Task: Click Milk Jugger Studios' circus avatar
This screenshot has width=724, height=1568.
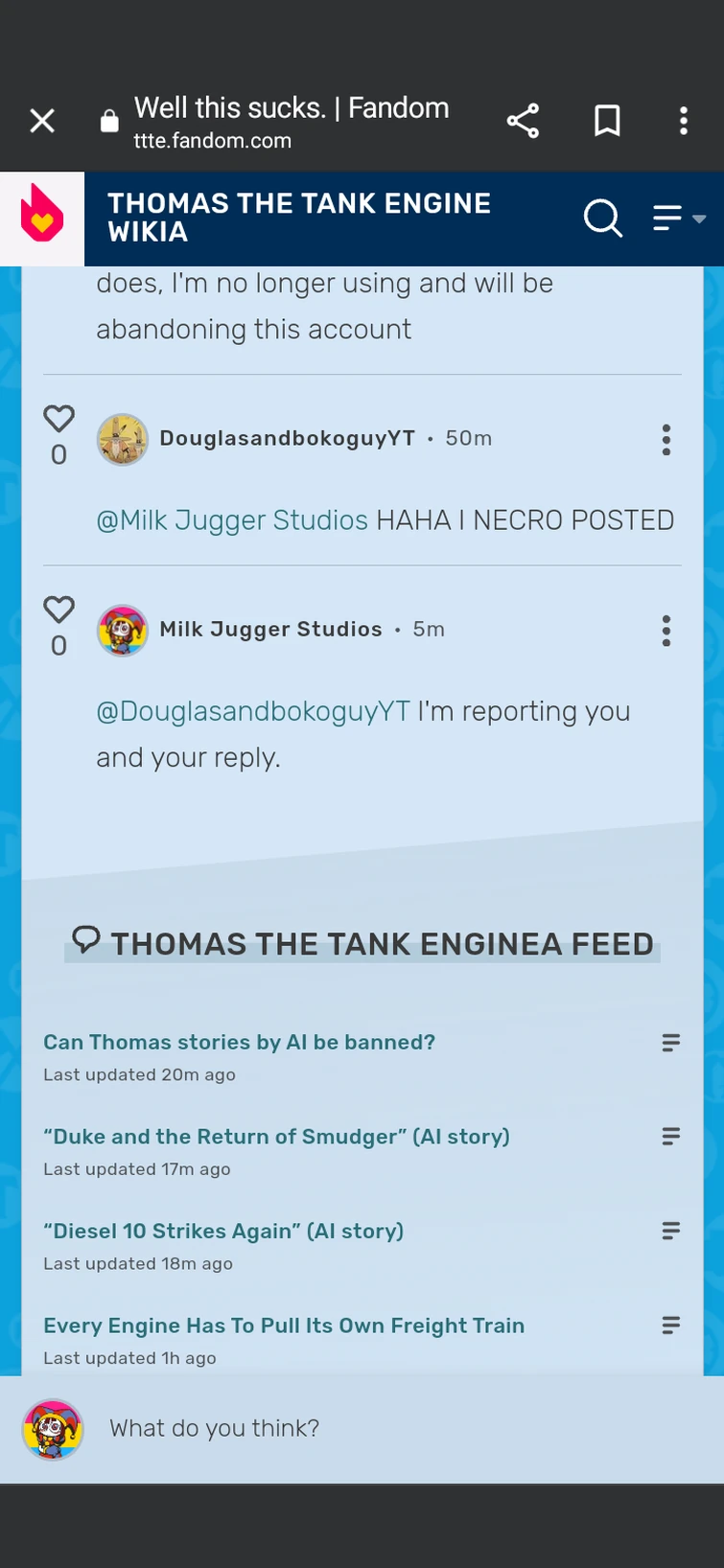Action: point(122,630)
